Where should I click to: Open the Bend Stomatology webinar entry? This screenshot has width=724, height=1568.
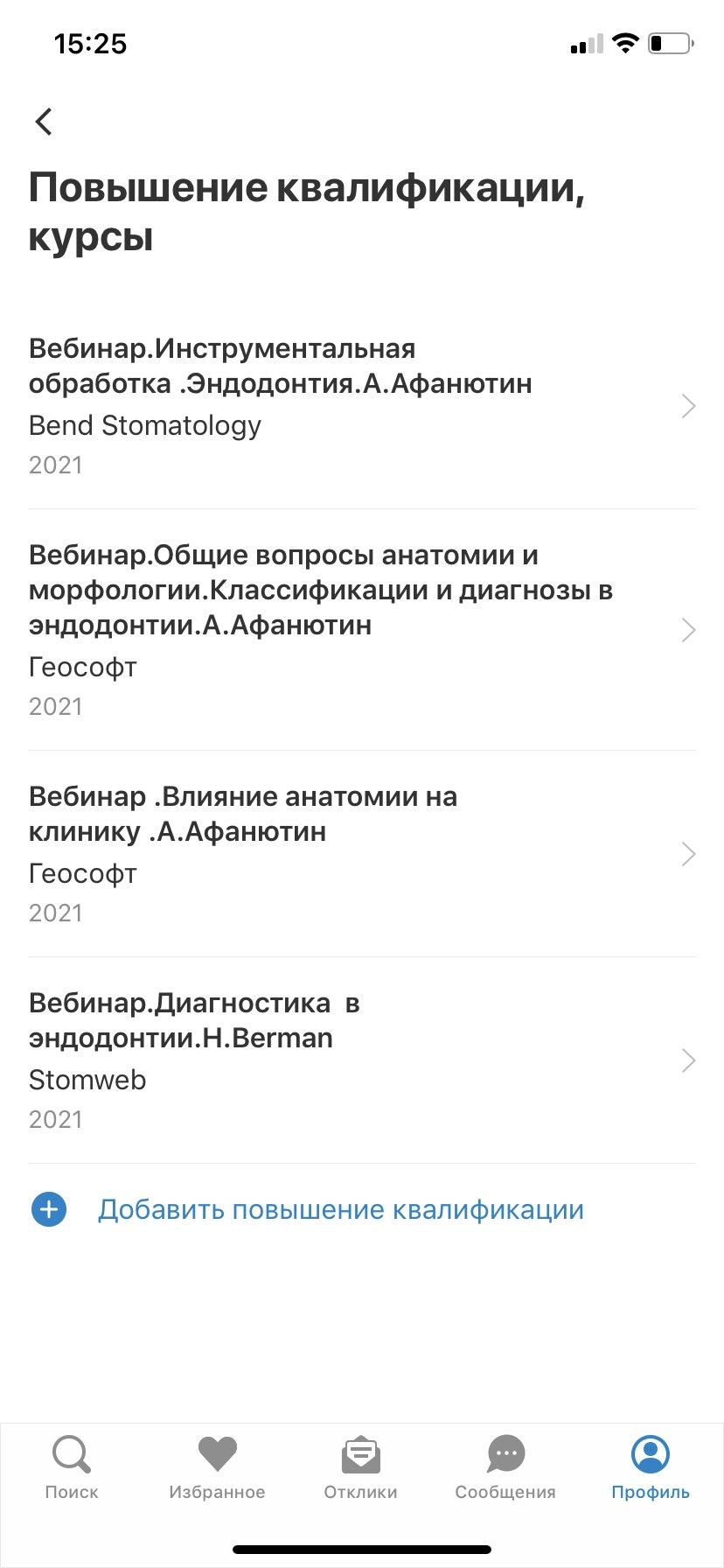pyautogui.click(x=362, y=406)
